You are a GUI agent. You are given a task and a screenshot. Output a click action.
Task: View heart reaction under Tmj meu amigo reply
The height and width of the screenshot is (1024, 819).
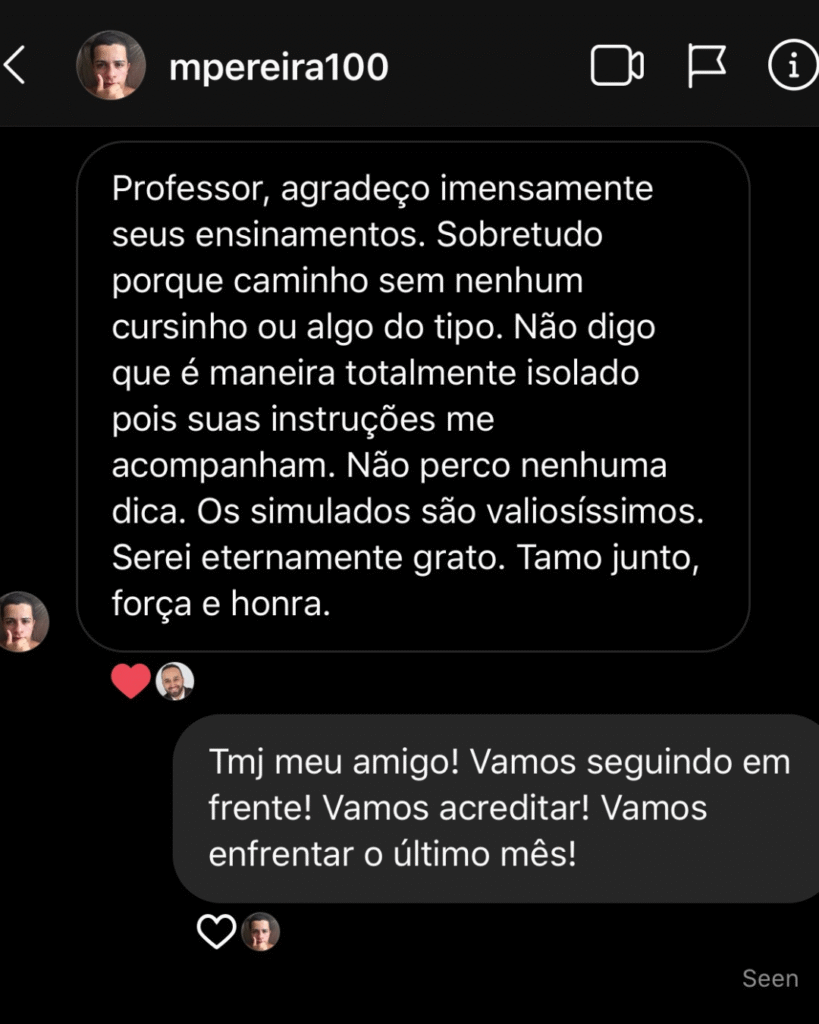[216, 931]
